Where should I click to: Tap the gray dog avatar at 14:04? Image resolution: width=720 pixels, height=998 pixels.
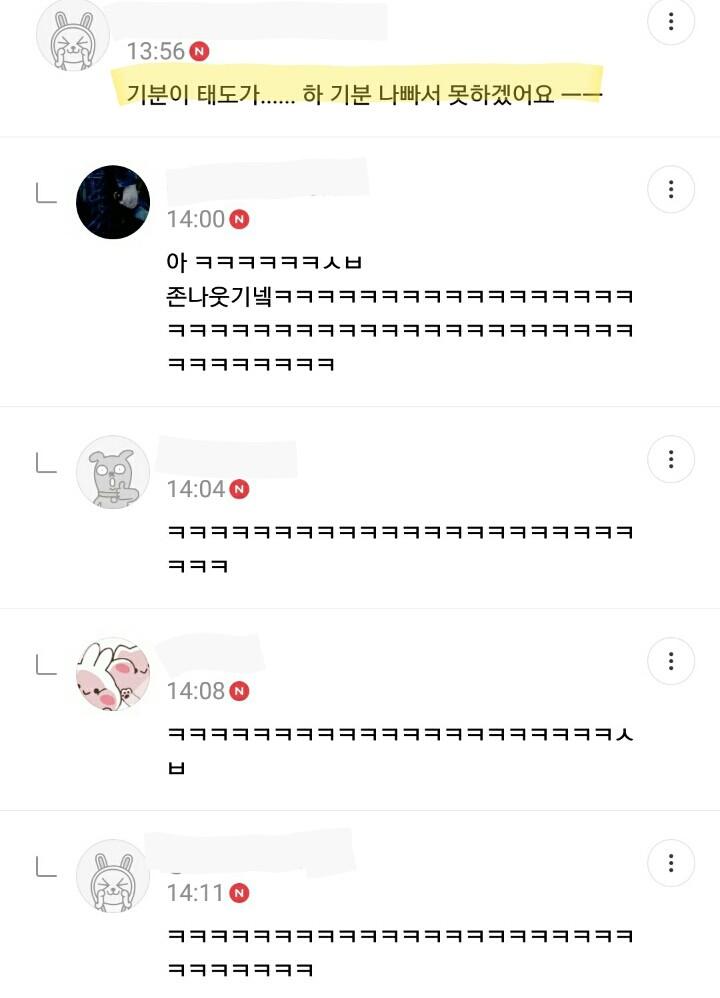click(x=113, y=472)
